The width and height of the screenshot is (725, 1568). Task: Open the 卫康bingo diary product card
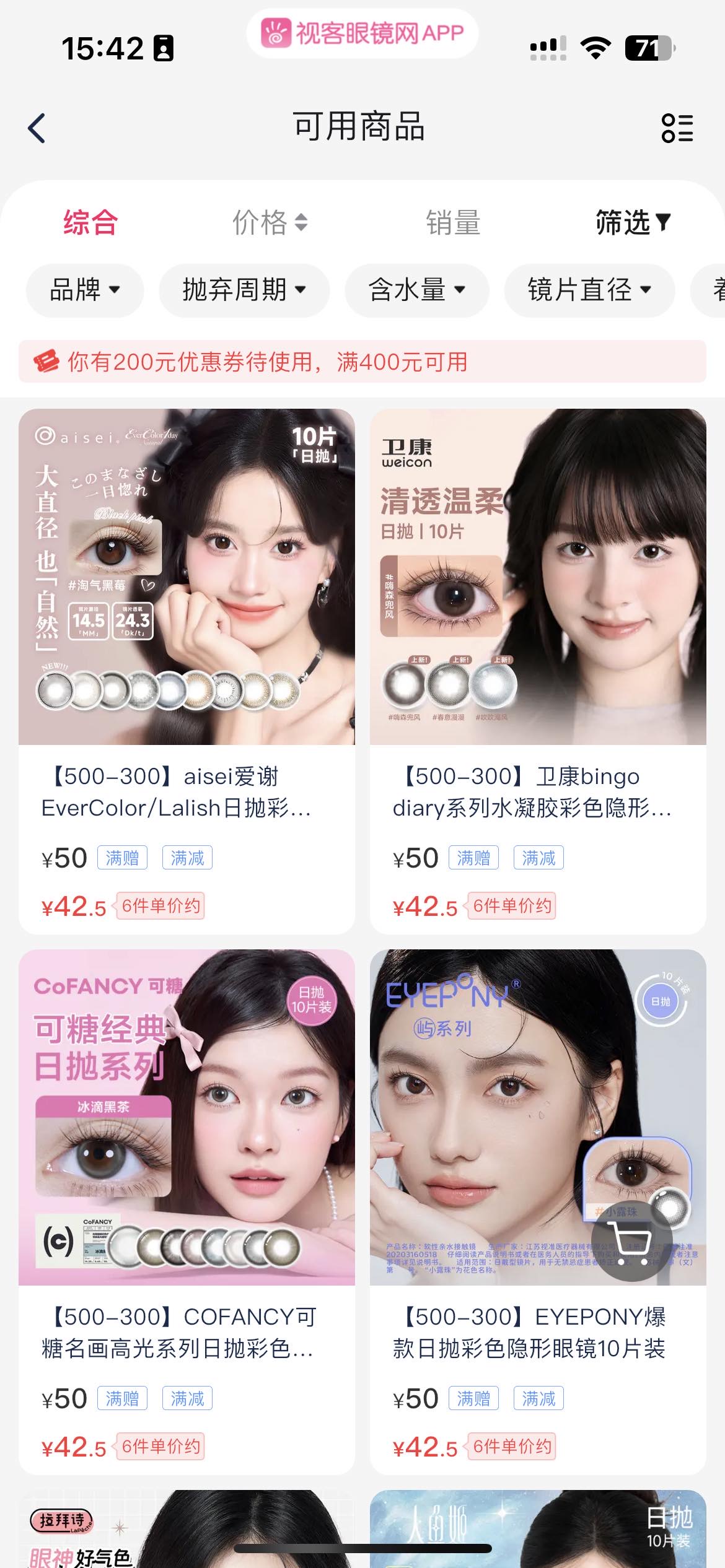(x=538, y=671)
